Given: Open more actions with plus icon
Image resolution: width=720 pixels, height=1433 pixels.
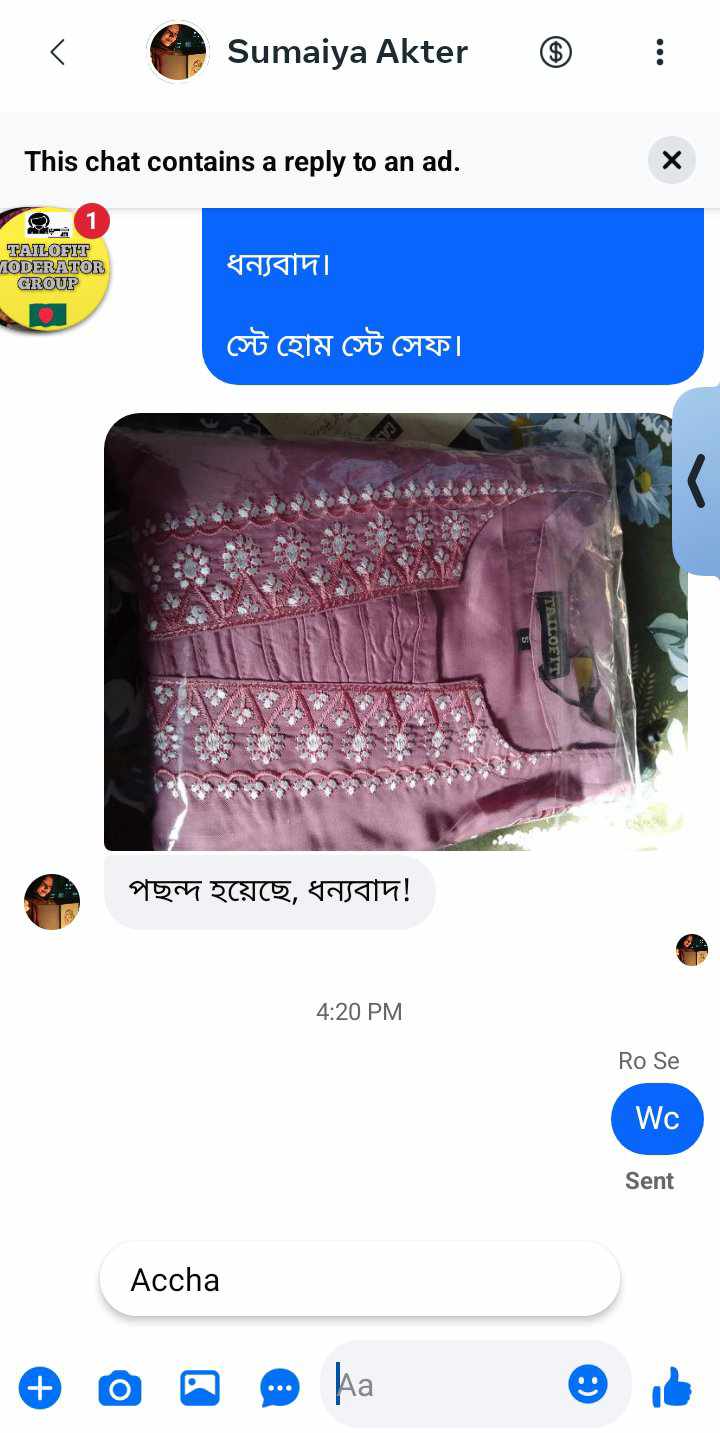Looking at the screenshot, I should 40,1388.
